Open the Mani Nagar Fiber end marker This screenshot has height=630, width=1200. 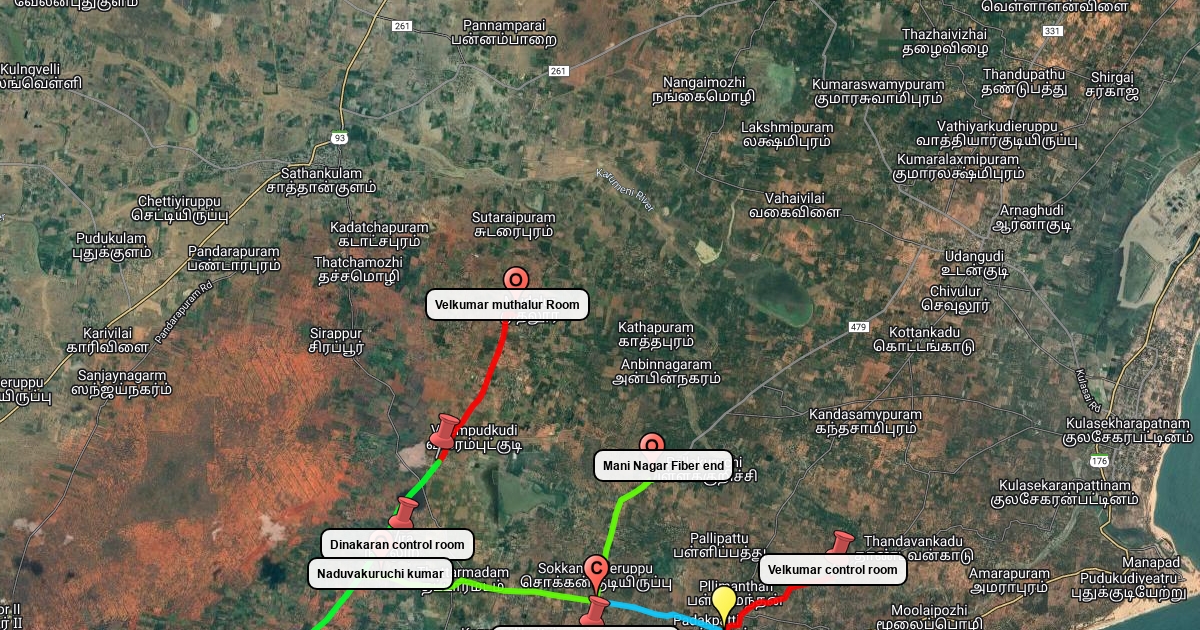(652, 445)
